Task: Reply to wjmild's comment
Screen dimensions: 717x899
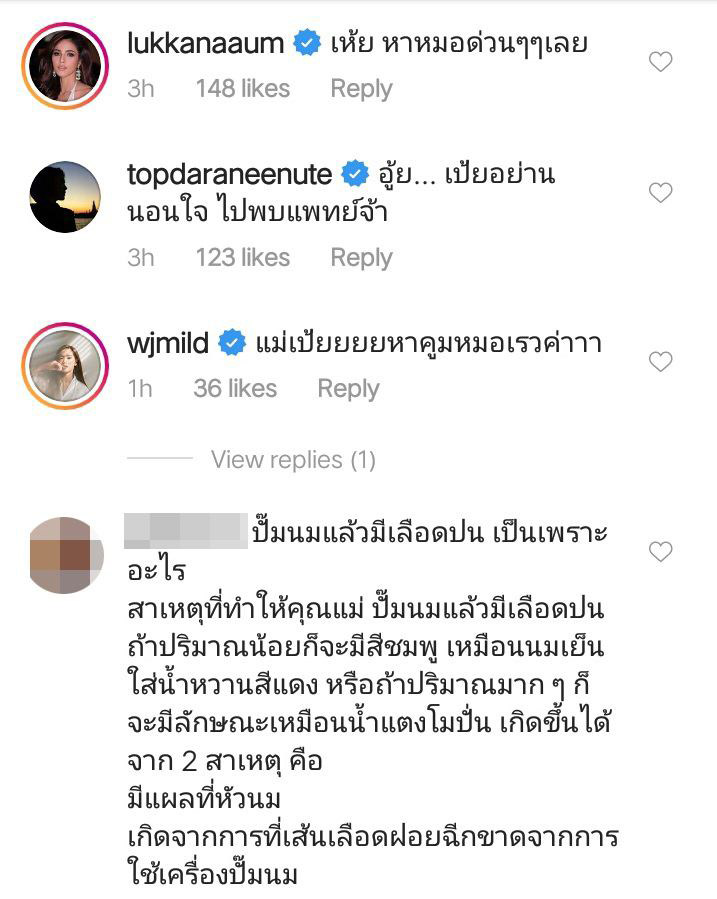Action: point(348,389)
